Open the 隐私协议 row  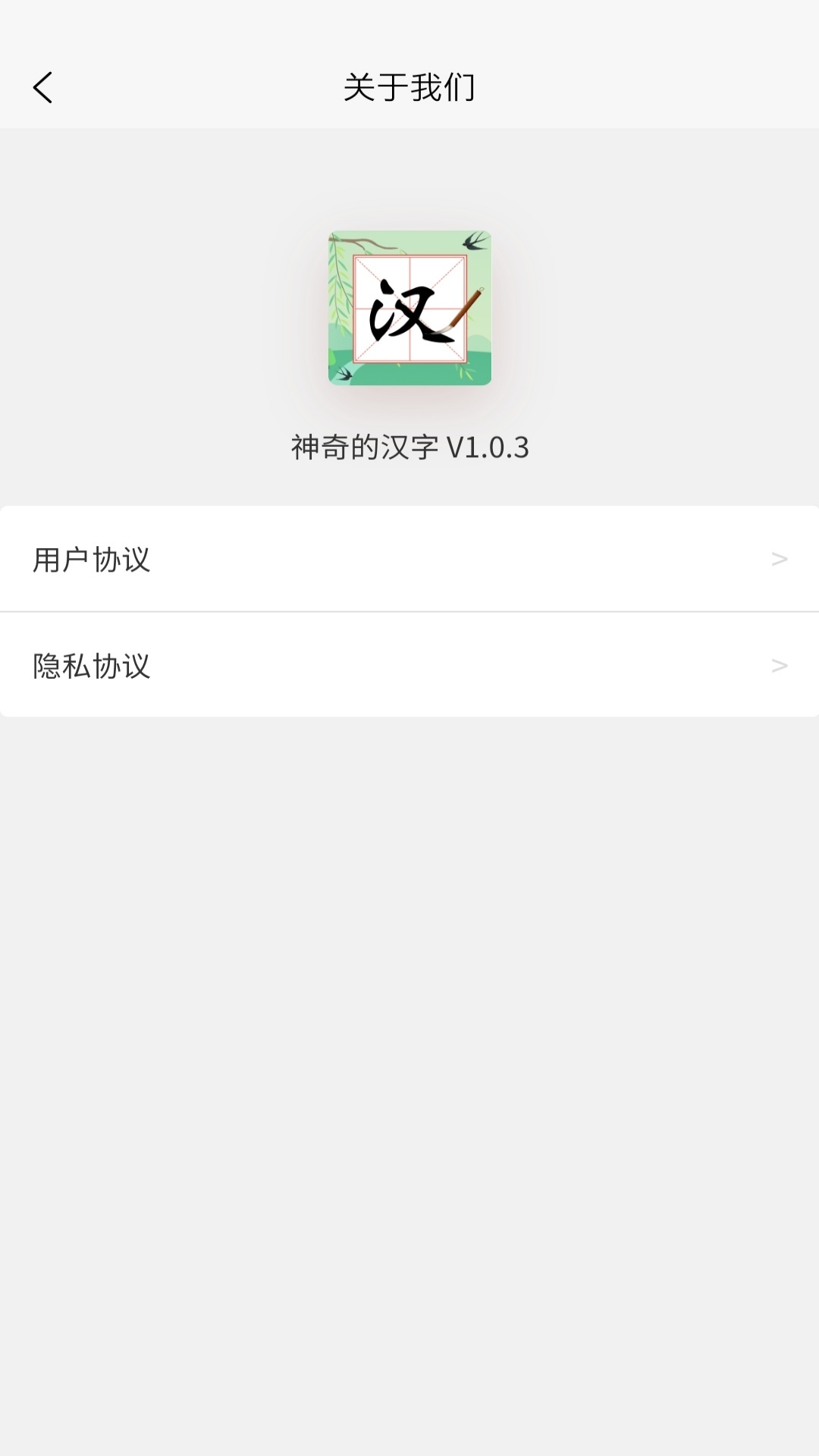coord(409,665)
